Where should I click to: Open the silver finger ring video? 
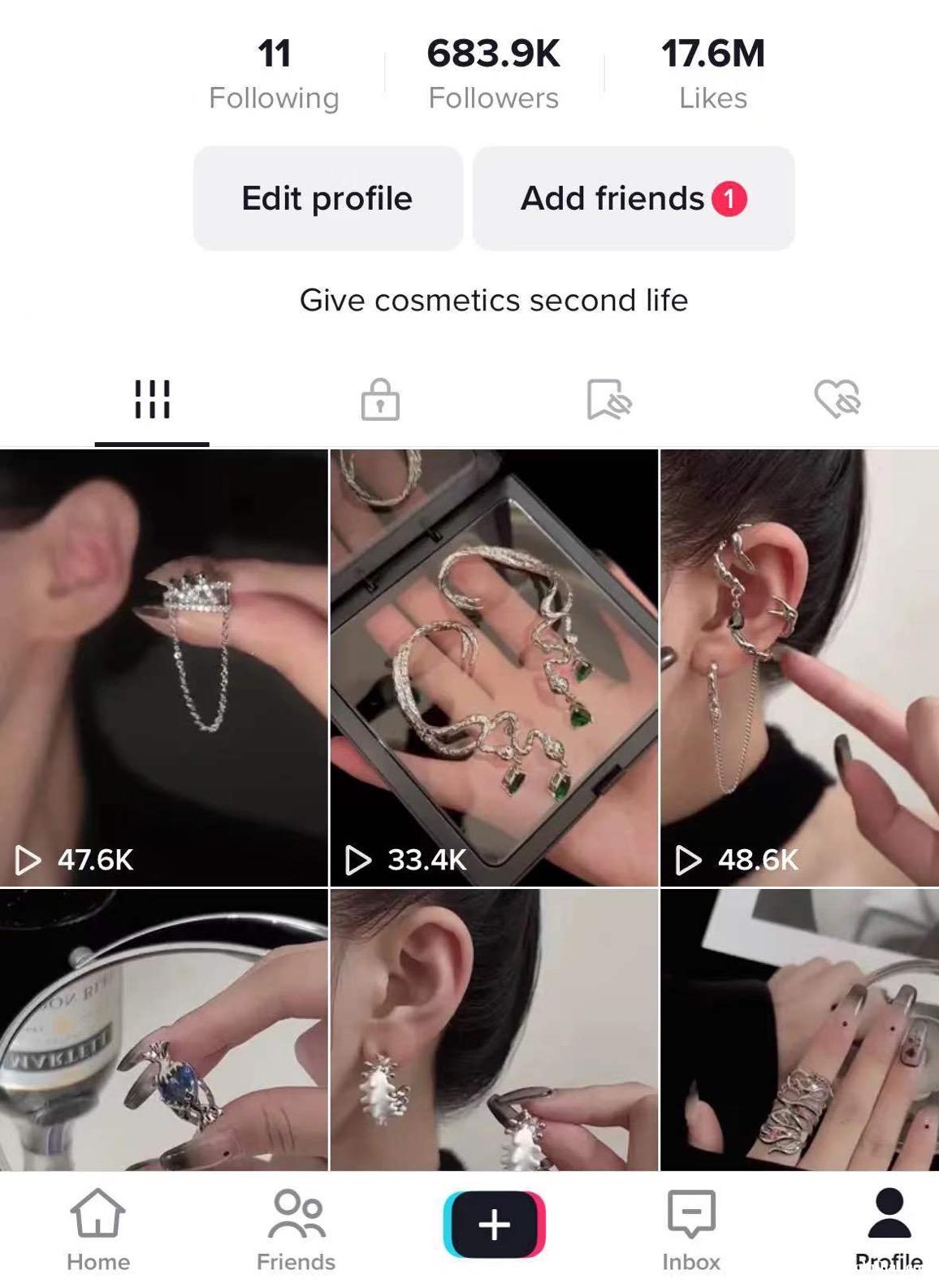[x=799, y=1030]
